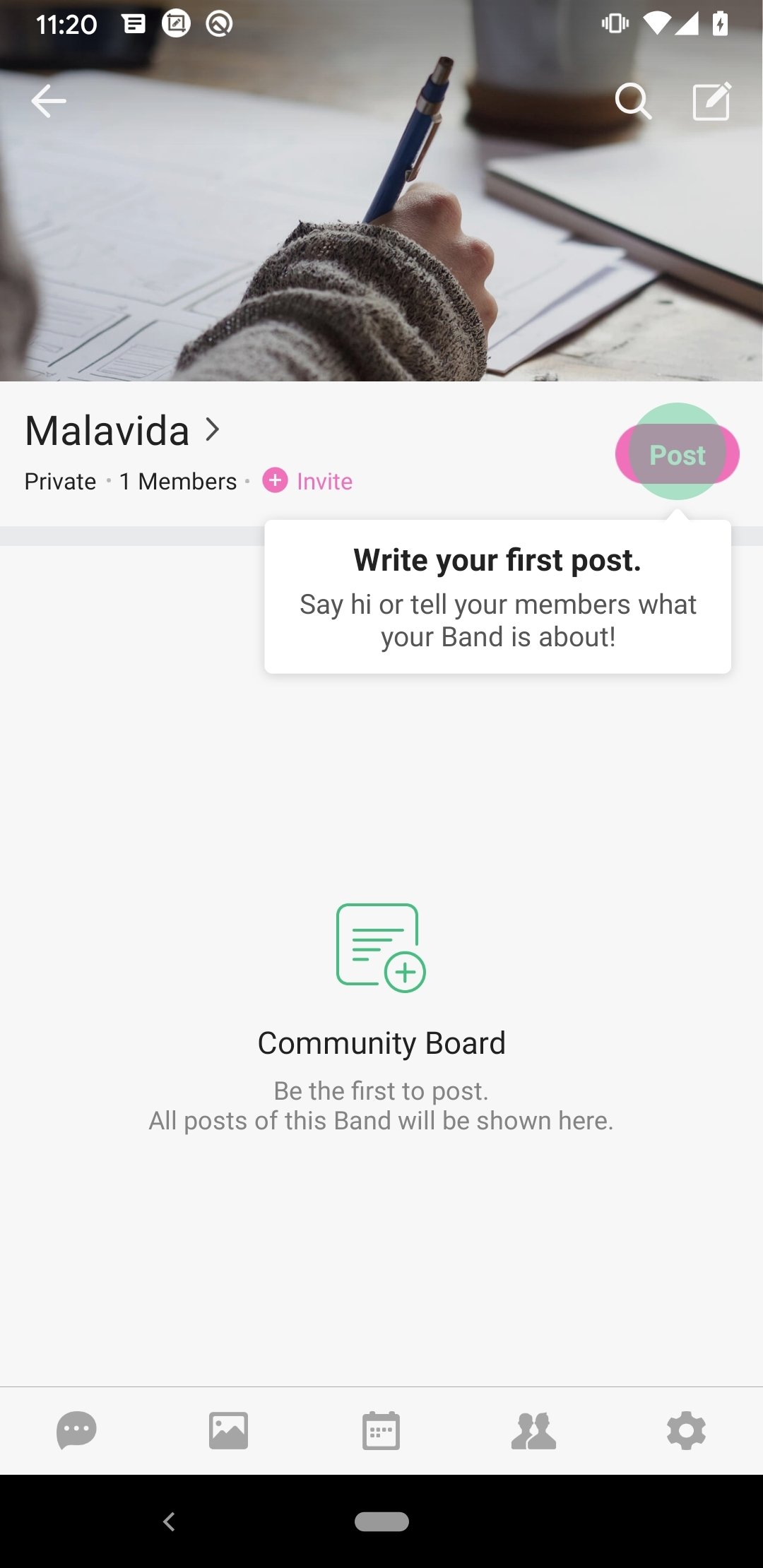Open the chat tab
This screenshot has height=1568, width=763.
click(76, 1431)
